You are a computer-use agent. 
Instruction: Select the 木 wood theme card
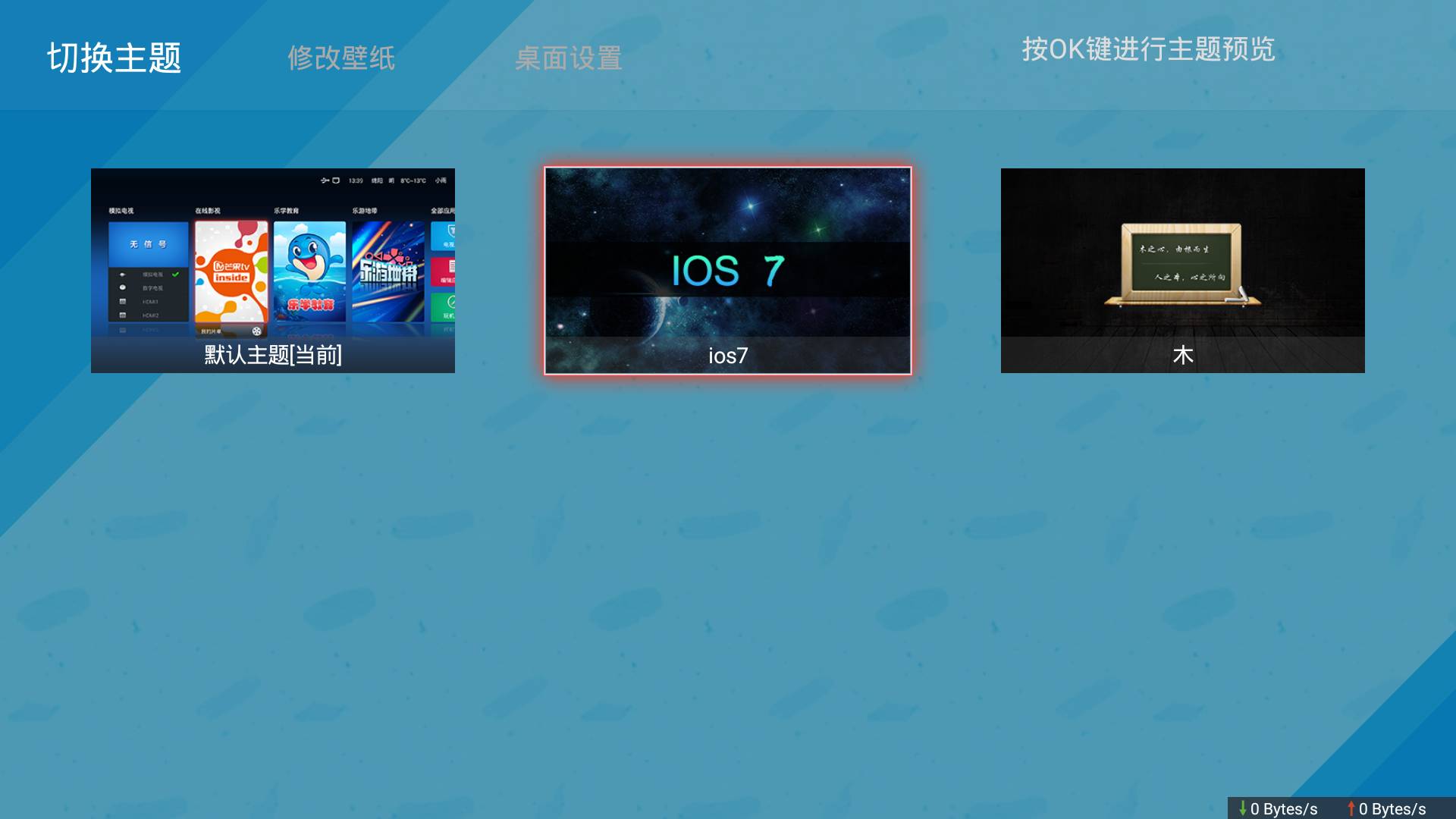(1183, 271)
